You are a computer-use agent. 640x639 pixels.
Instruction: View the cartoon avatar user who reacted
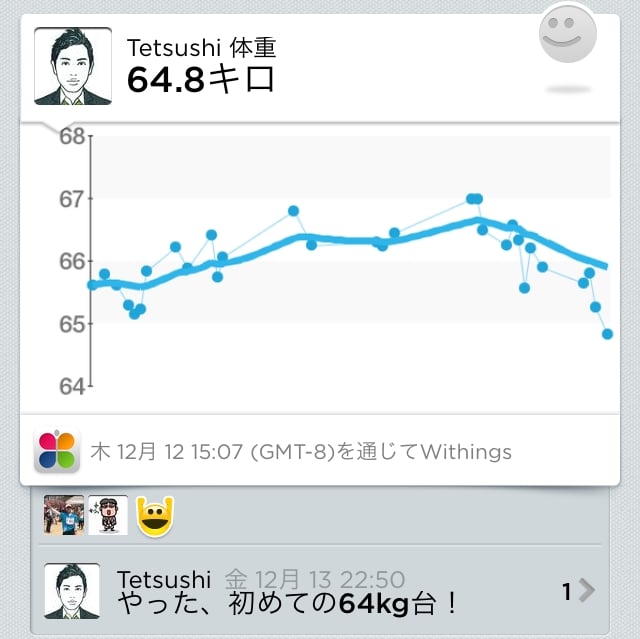coord(107,515)
